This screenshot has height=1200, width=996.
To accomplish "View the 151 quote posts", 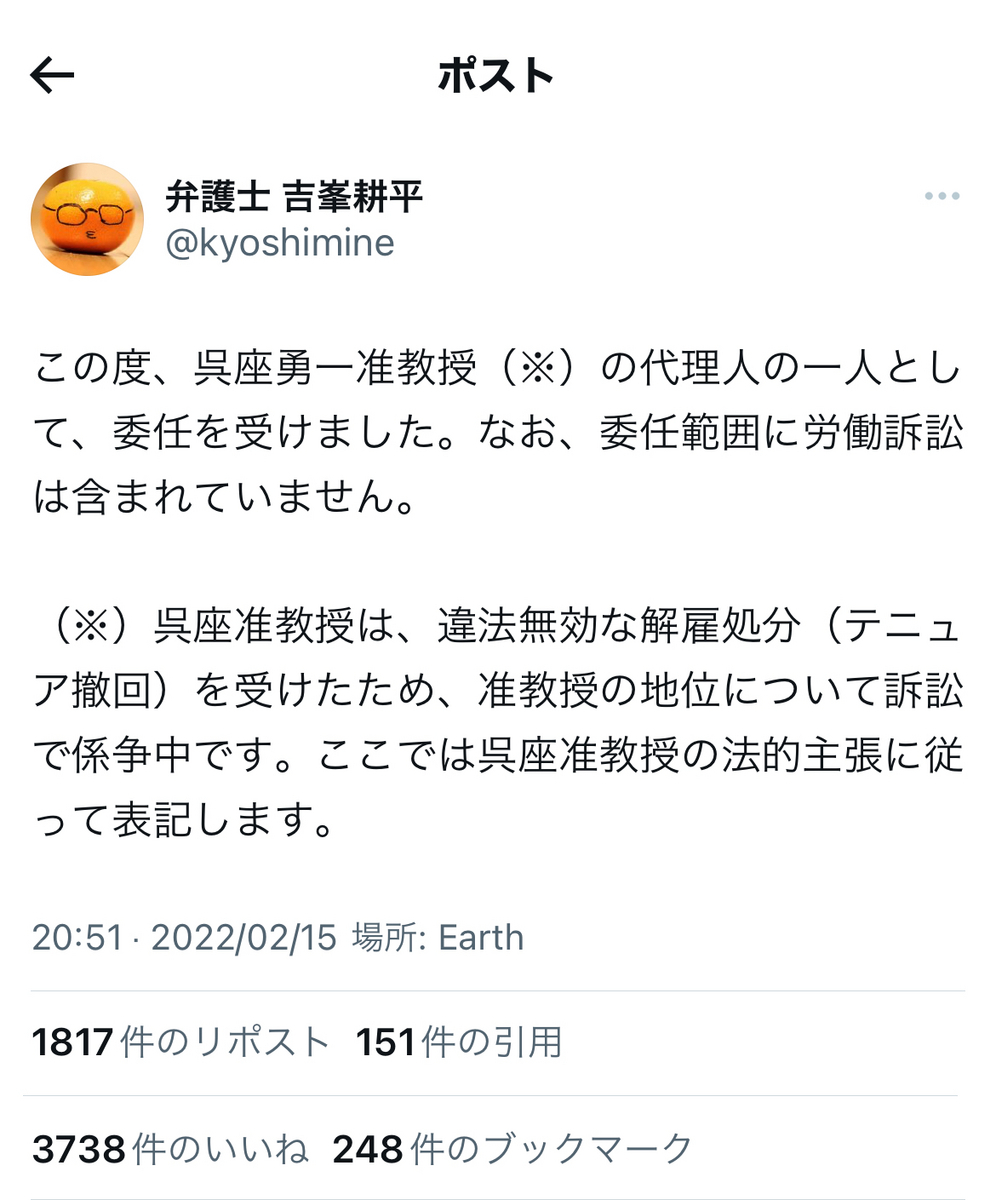I will [x=459, y=1043].
